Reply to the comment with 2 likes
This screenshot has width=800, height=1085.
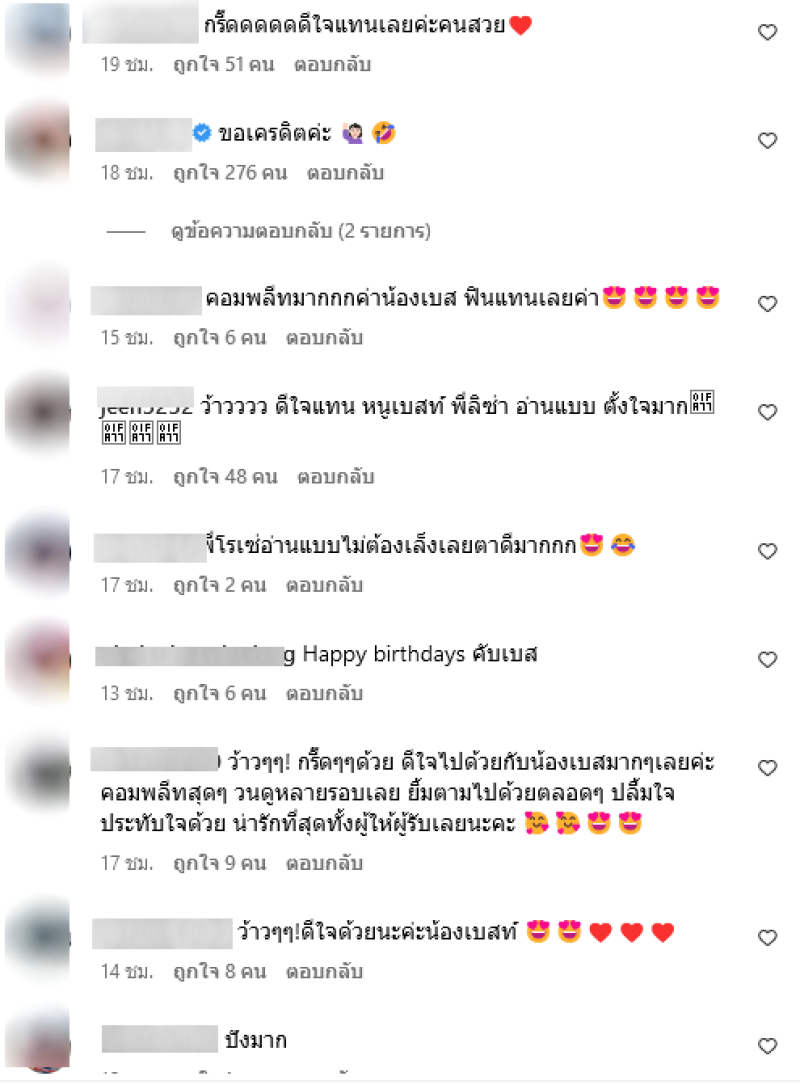pos(325,585)
